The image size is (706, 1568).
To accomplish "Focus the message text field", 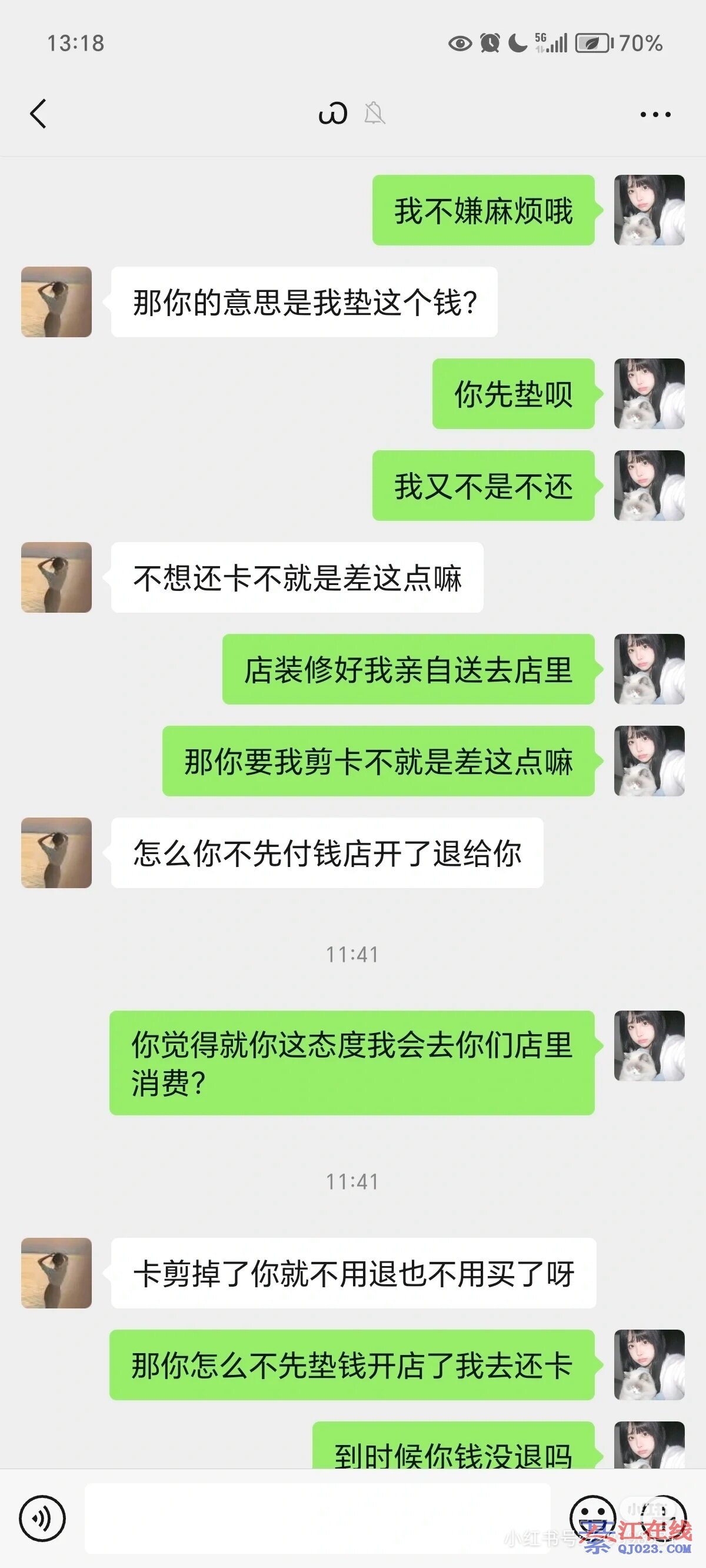I will click(x=317, y=1518).
